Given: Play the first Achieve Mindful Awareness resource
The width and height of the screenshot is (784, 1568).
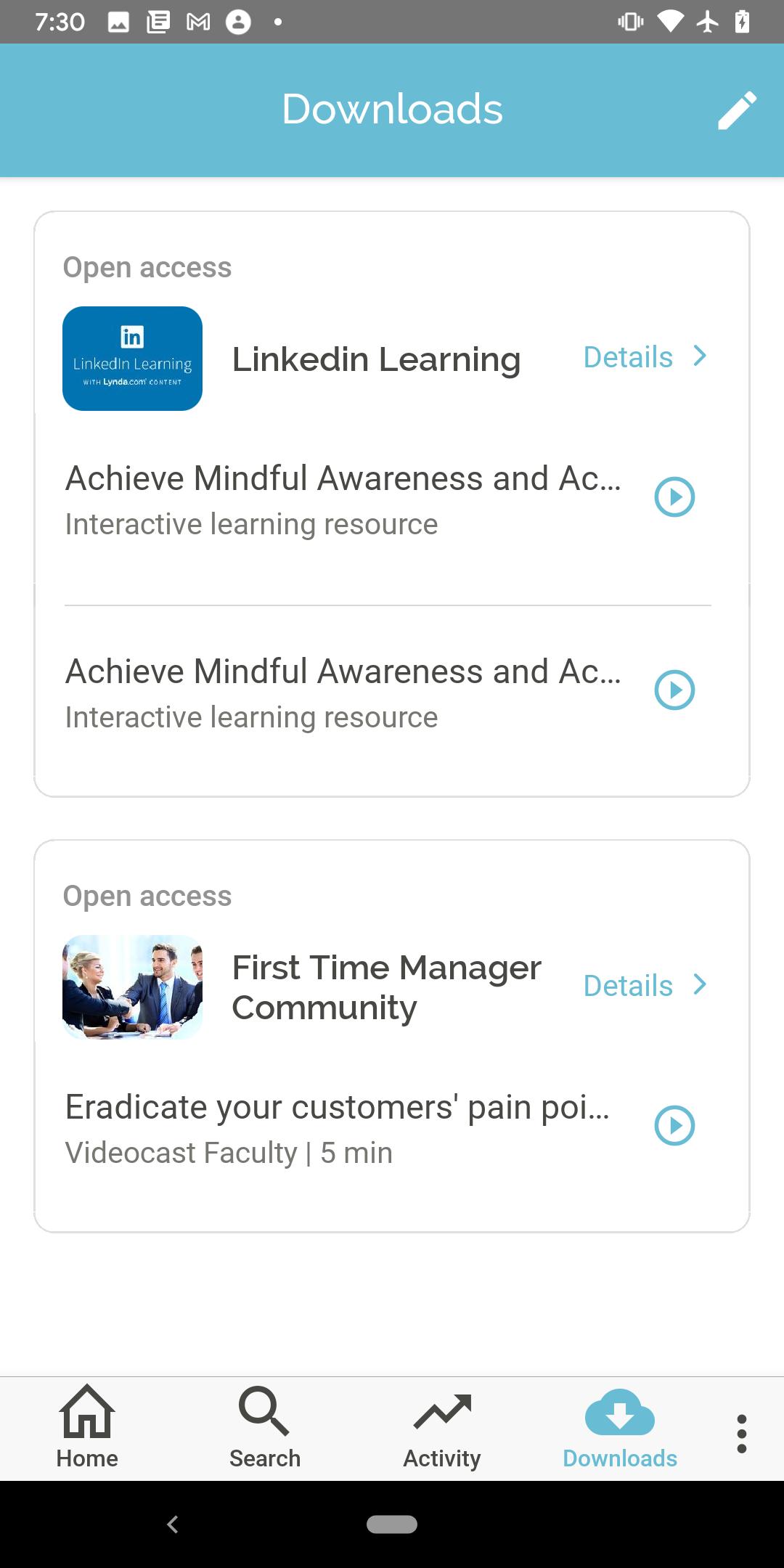Looking at the screenshot, I should pos(674,497).
